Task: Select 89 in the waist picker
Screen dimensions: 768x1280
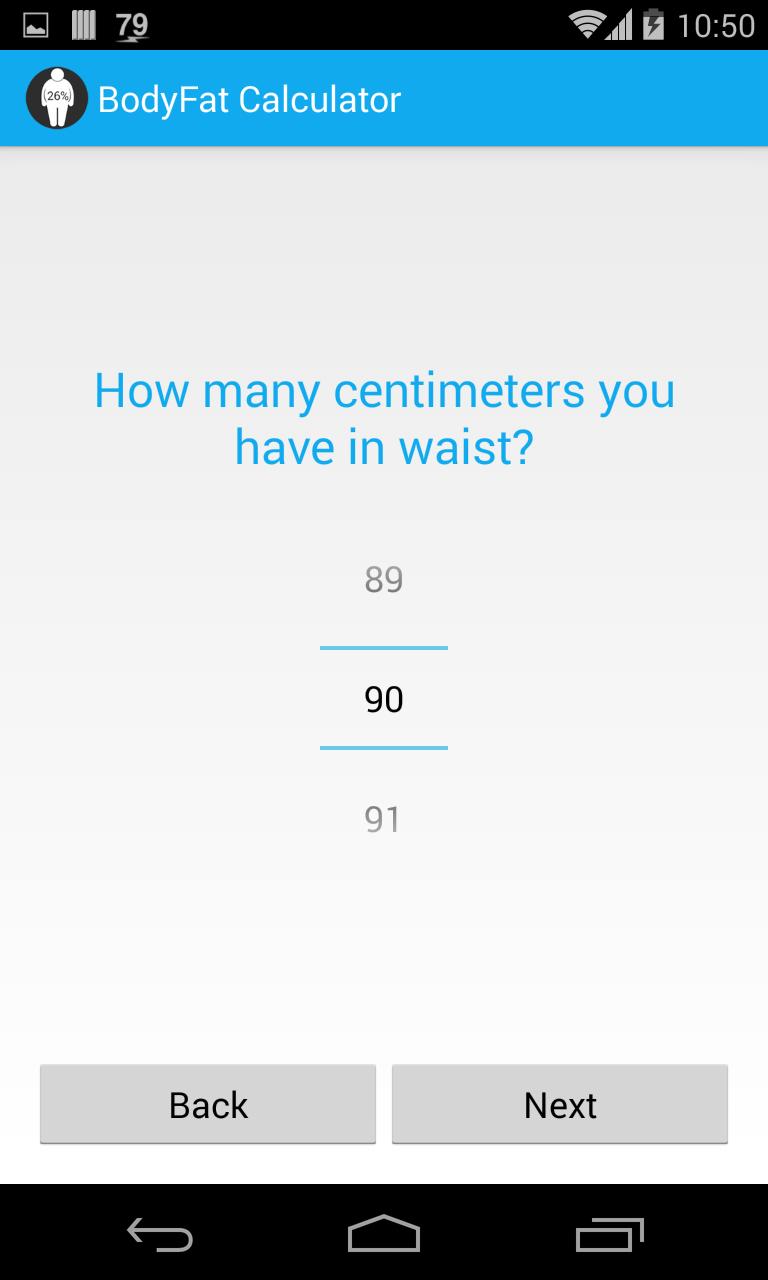Action: tap(383, 580)
